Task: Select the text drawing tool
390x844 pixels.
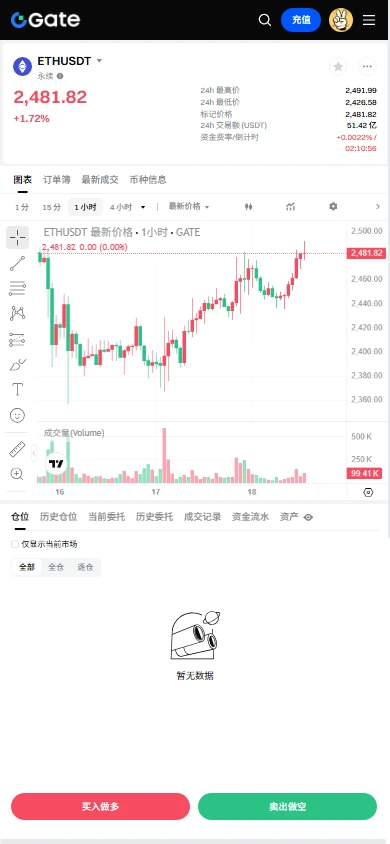Action: click(17, 389)
